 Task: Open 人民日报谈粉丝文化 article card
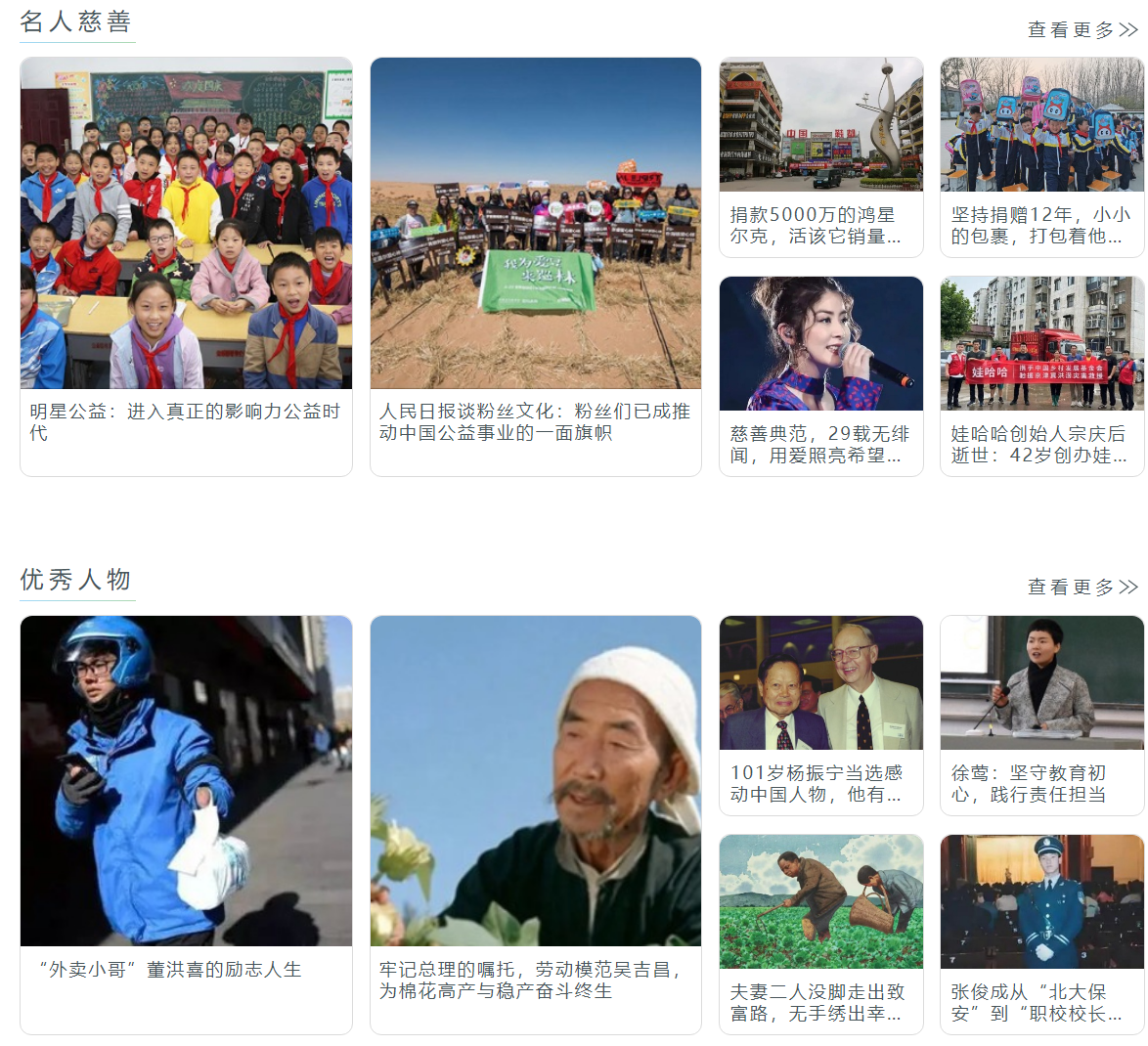click(x=535, y=421)
